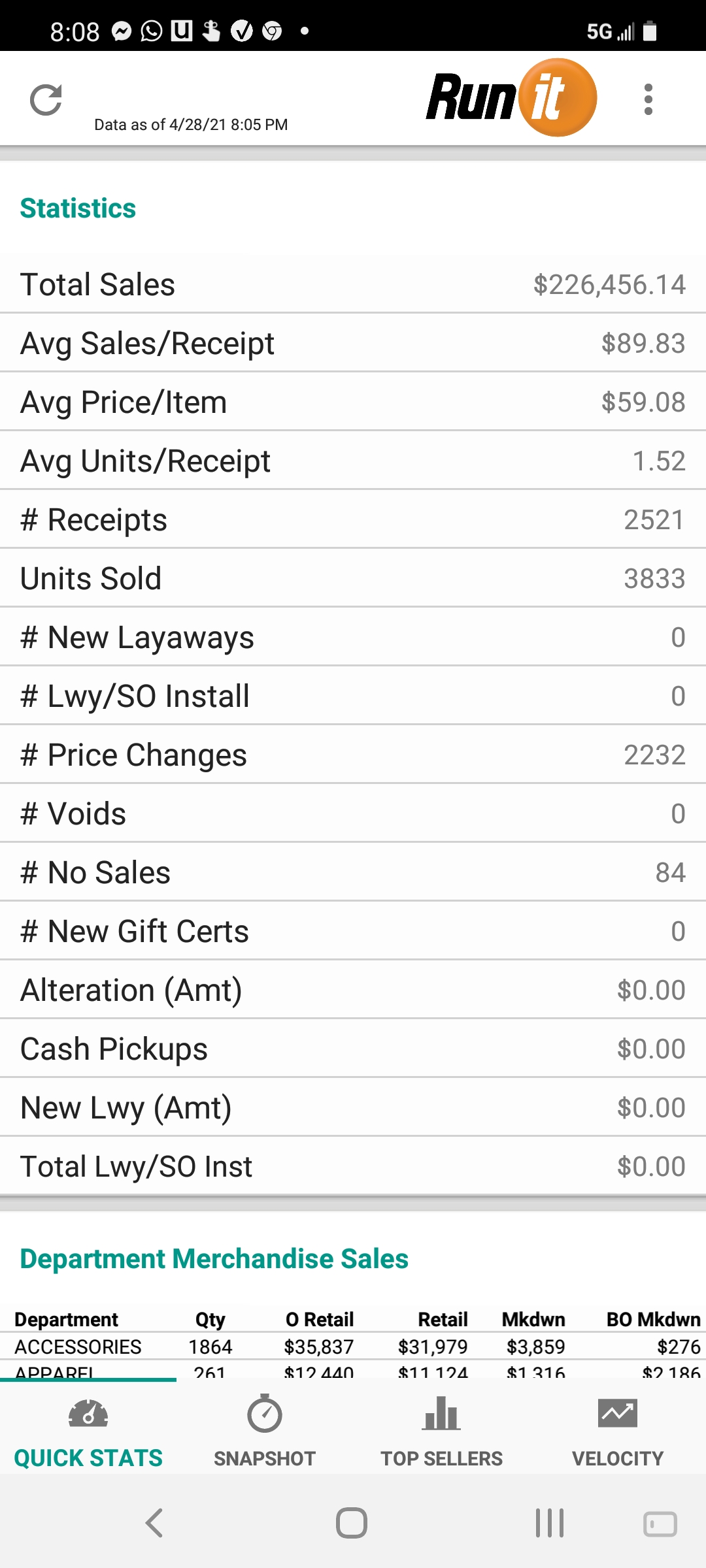Open the three-dot overflow menu
This screenshot has width=706, height=1568.
point(648,98)
